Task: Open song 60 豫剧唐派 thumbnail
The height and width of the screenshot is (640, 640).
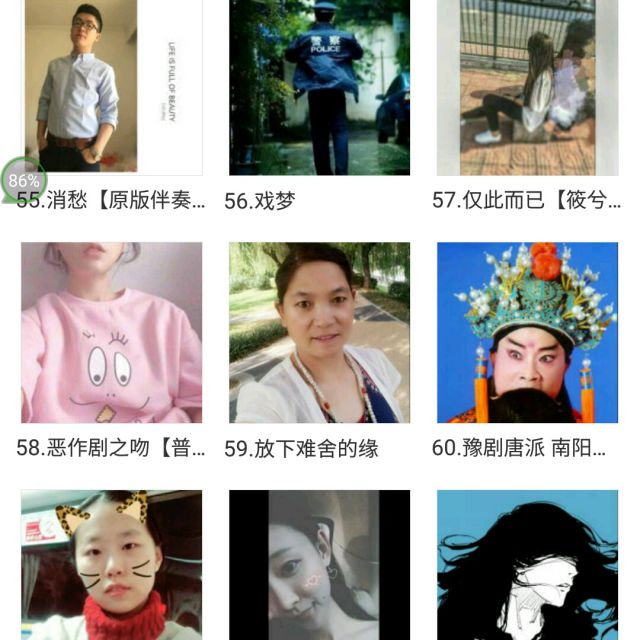Action: [527, 332]
